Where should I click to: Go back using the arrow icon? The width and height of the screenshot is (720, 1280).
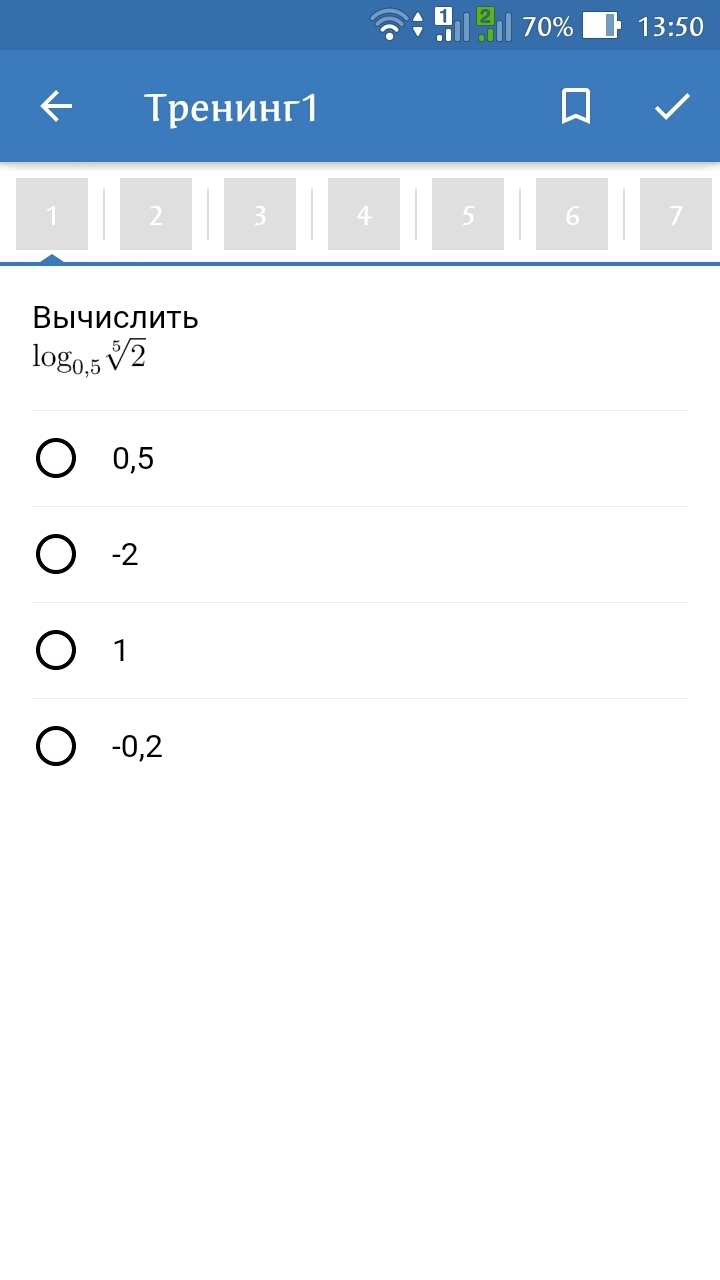tap(56, 107)
